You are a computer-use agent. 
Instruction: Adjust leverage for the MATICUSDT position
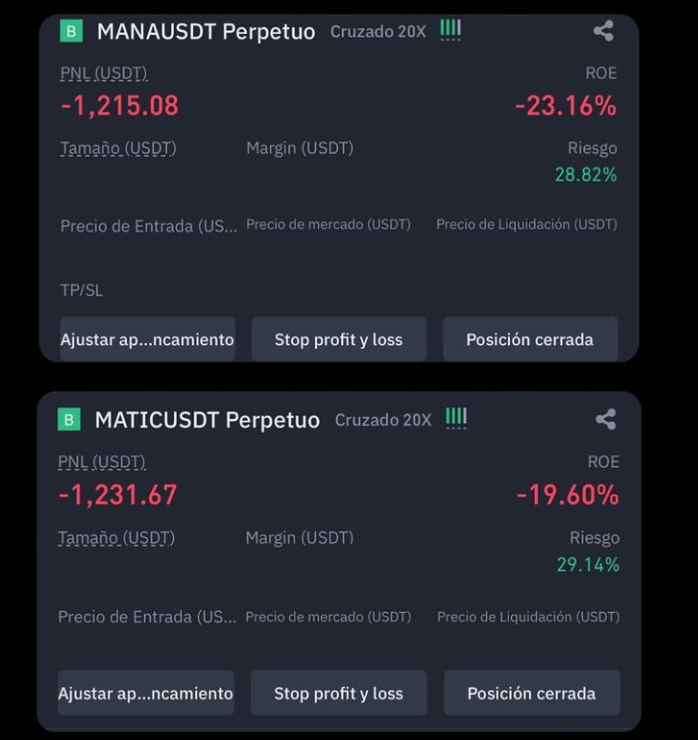click(146, 693)
